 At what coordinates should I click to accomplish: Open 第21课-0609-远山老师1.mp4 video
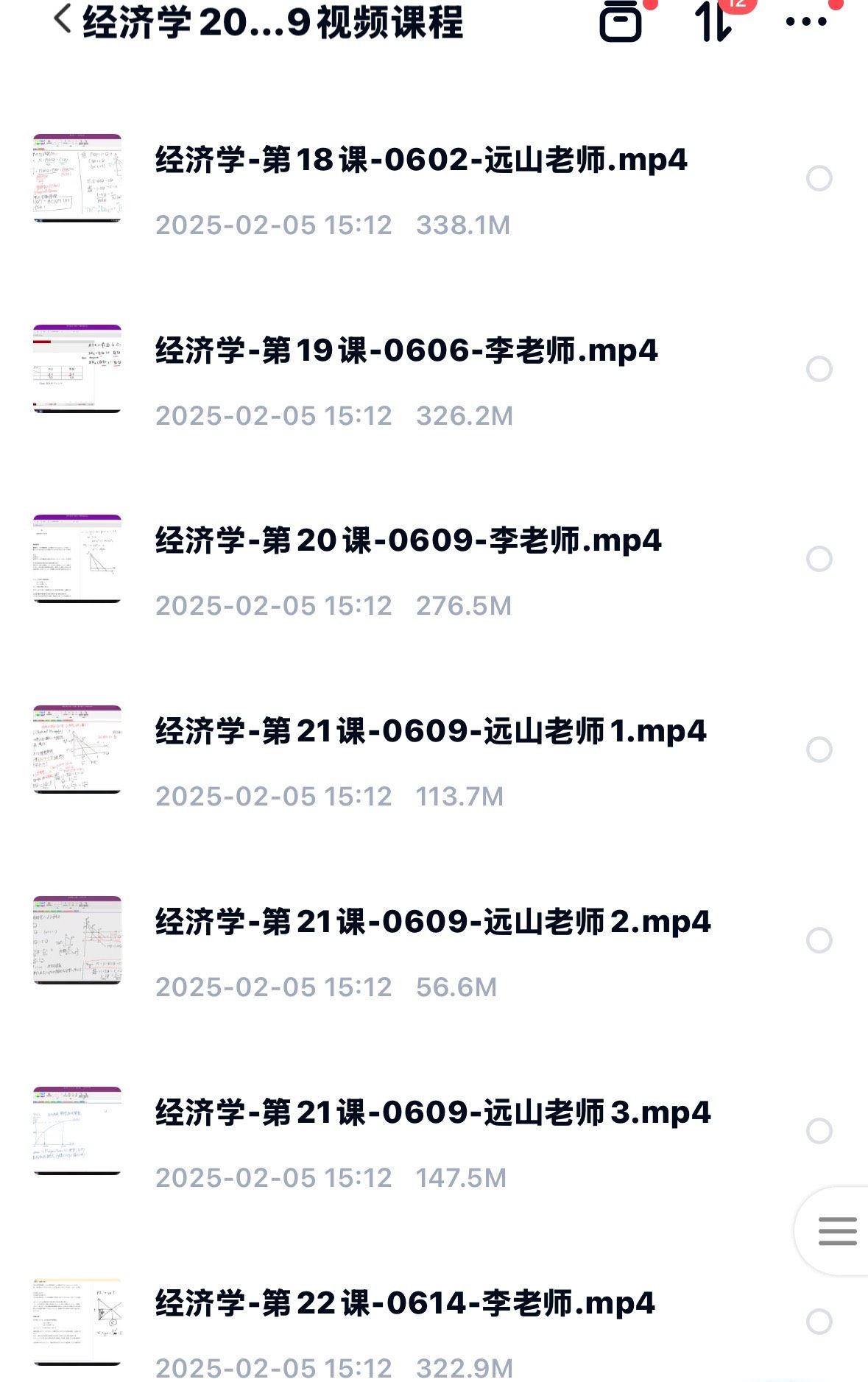pos(431,731)
